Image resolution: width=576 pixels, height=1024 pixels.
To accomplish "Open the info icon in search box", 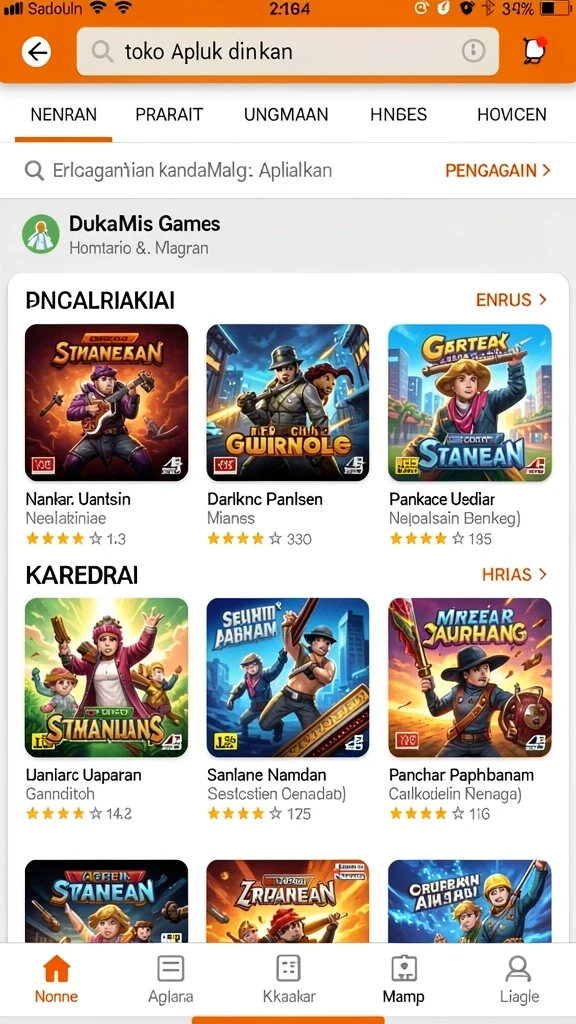I will point(473,51).
